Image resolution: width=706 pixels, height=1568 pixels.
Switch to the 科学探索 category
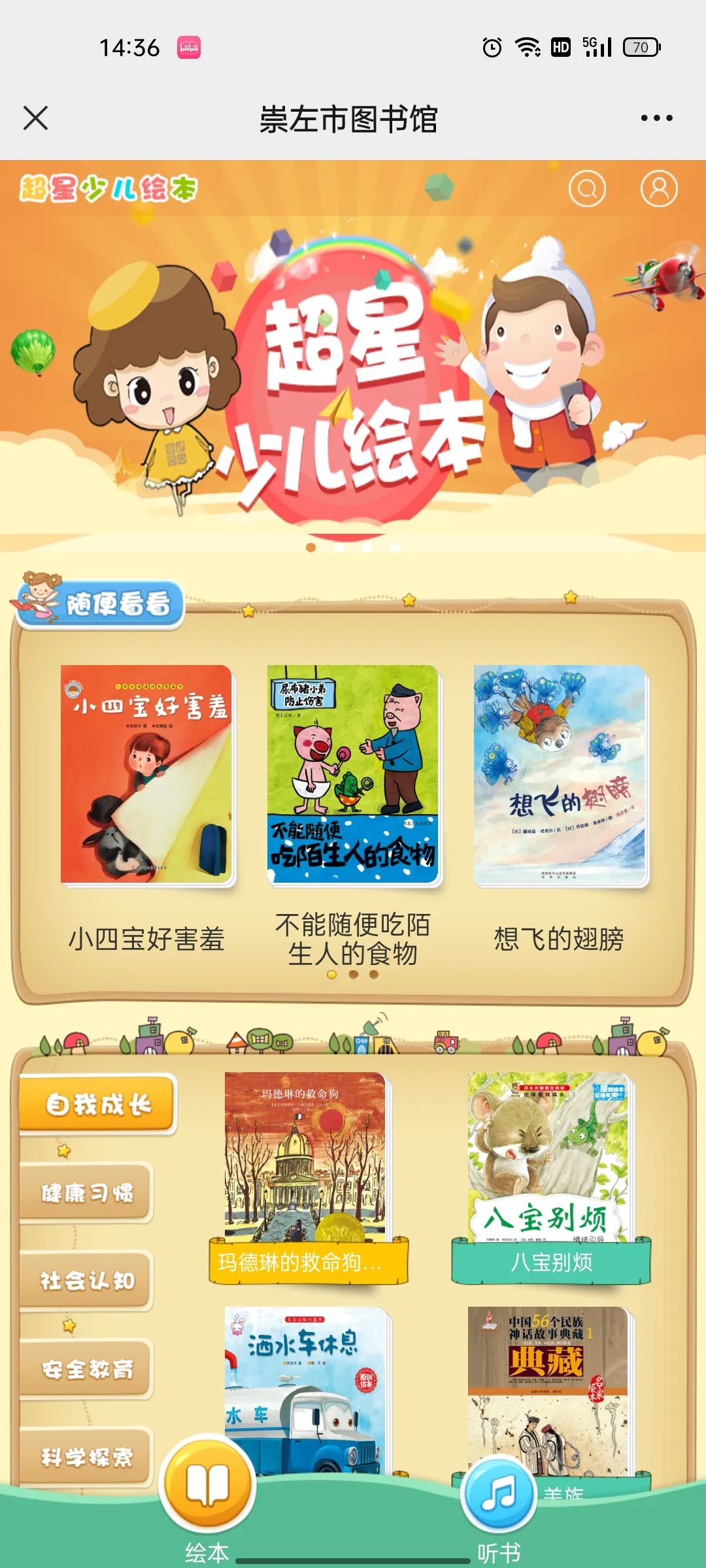[88, 1457]
